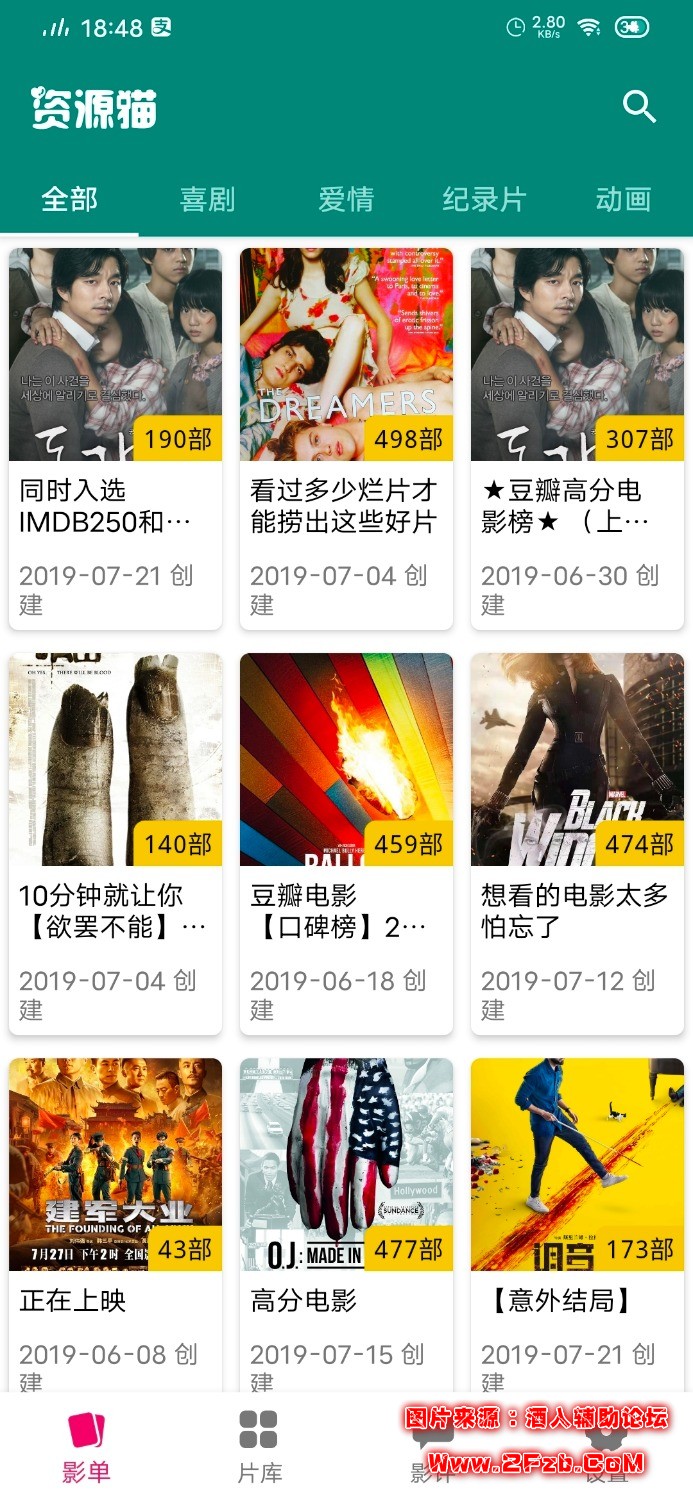693x1500 pixels.
Task: Go to the 片库 tab
Action: click(259, 1446)
